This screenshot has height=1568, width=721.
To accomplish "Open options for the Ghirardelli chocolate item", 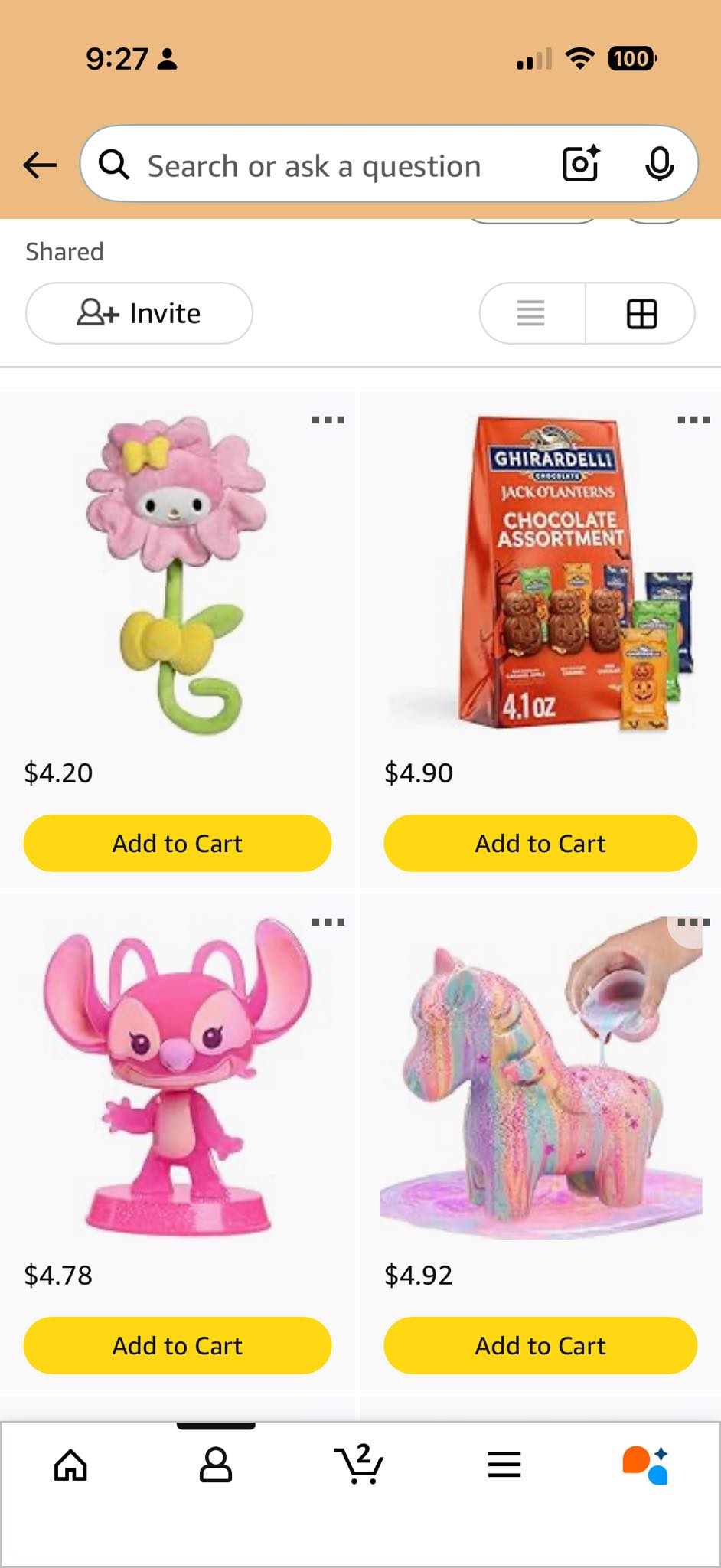I will 694,420.
